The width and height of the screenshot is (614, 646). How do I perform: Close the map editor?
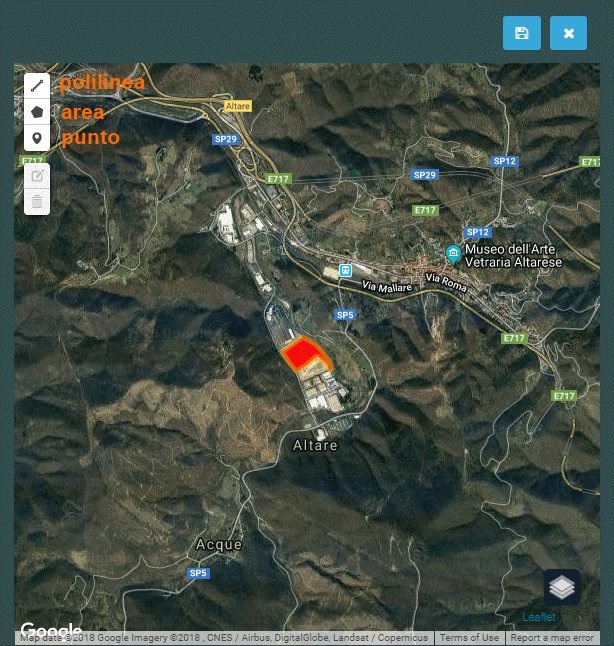(x=568, y=33)
